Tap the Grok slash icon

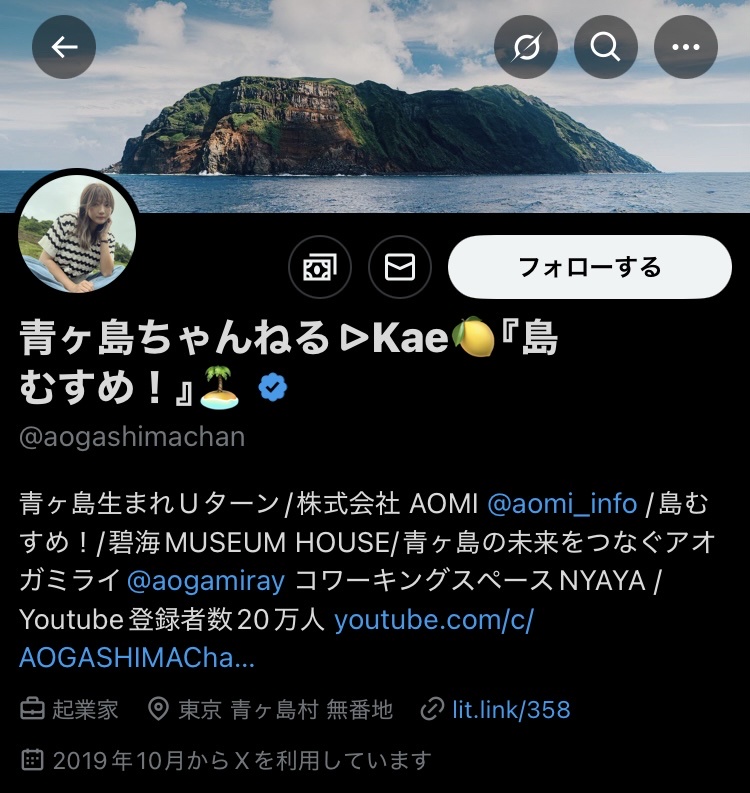[526, 47]
